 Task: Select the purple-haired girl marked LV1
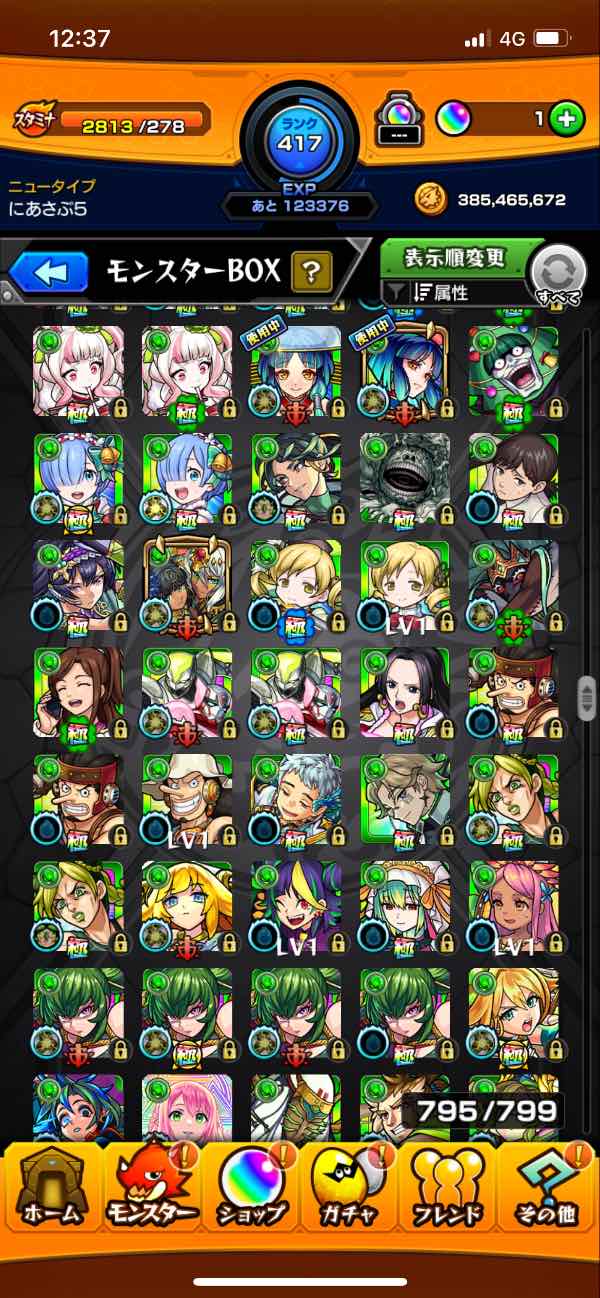[x=296, y=906]
